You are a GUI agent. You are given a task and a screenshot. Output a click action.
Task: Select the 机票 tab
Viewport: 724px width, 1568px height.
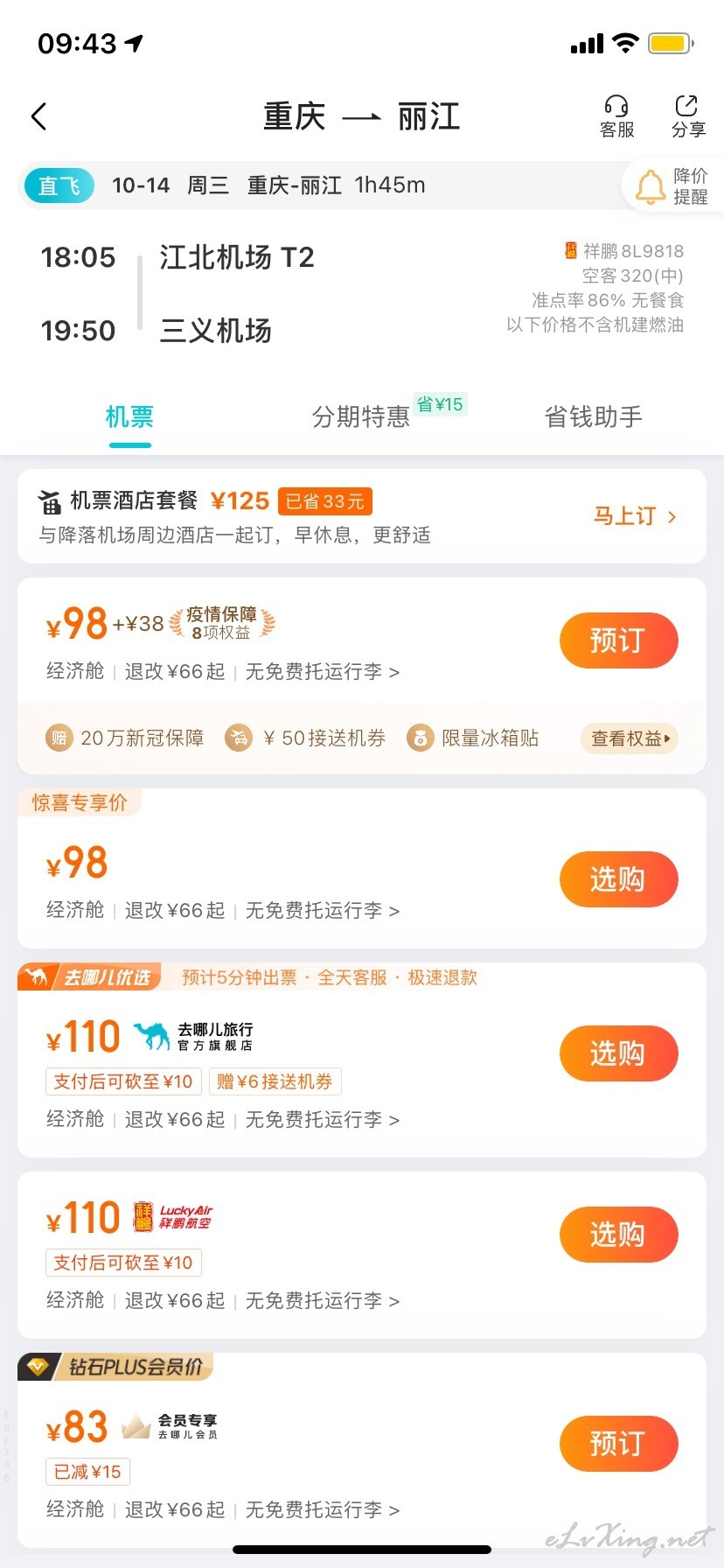[x=129, y=416]
